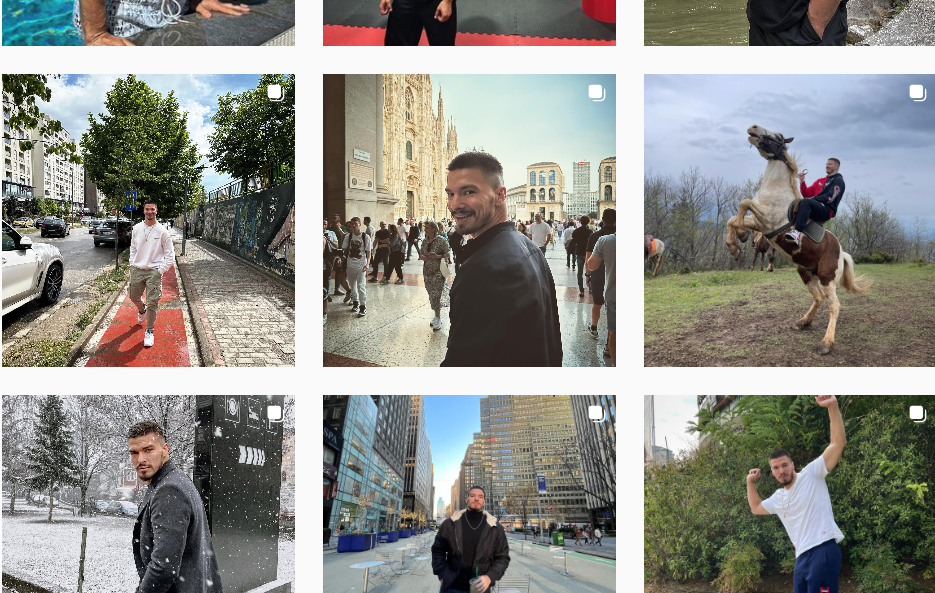Open the city street skyscrapers post
The image size is (935, 593).
[469, 493]
